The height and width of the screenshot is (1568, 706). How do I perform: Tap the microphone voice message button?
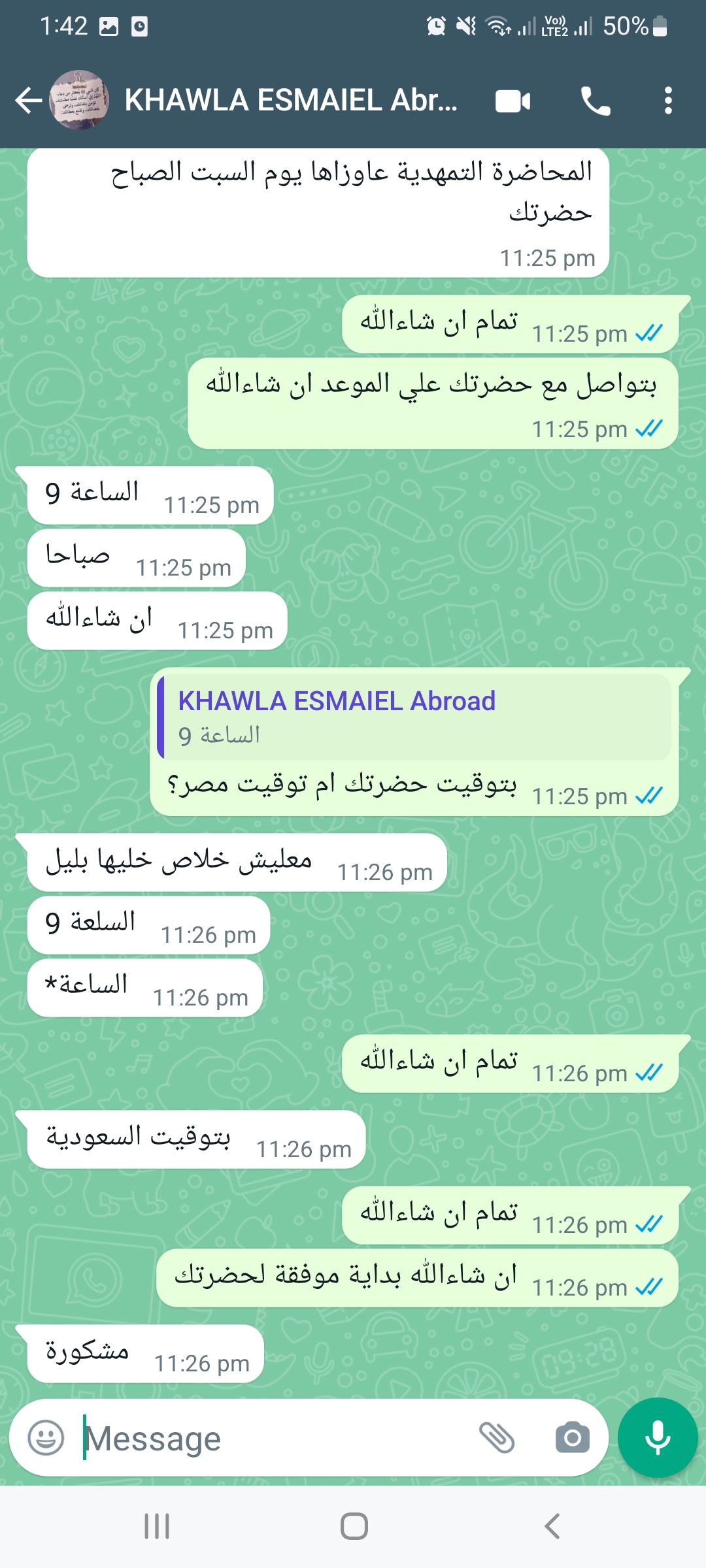point(658,1437)
